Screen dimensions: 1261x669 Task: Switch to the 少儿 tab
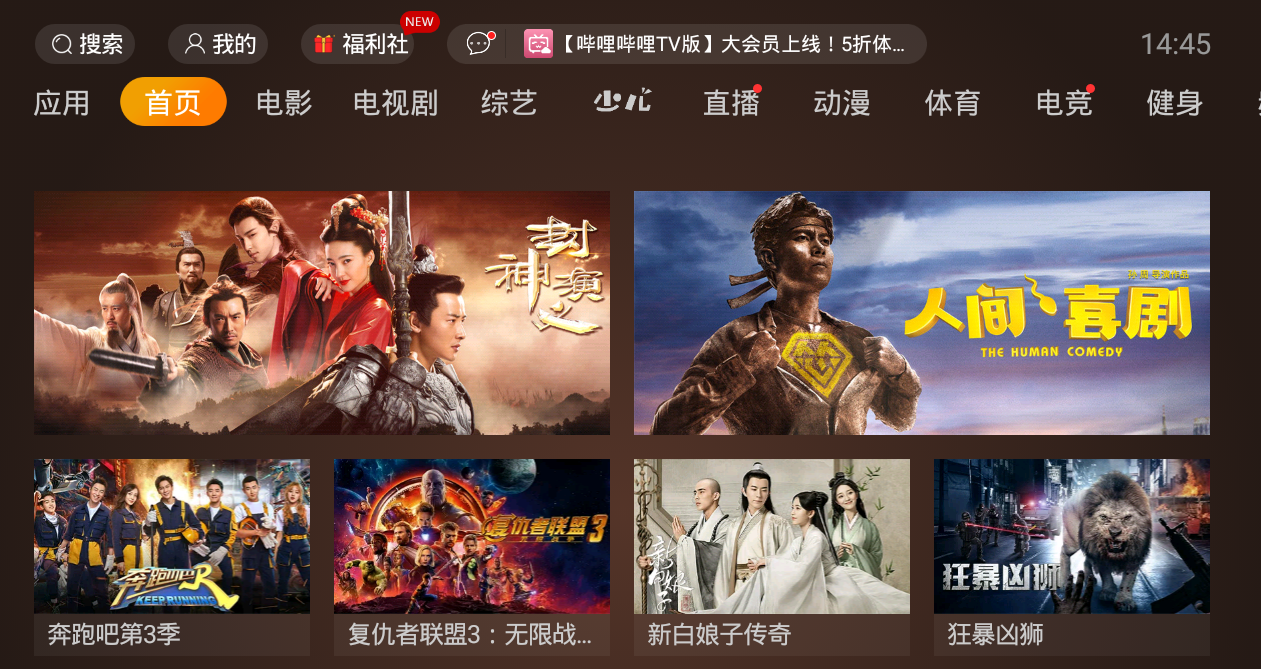point(622,102)
